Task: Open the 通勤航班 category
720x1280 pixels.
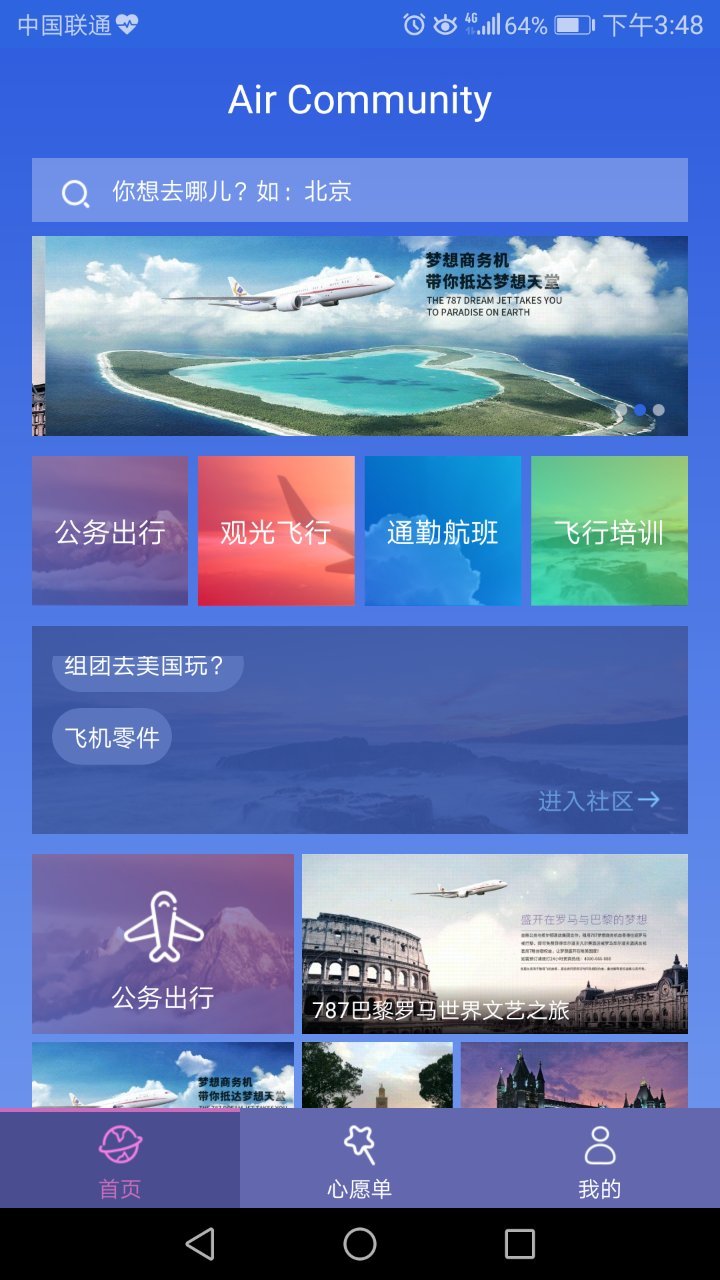Action: click(x=443, y=531)
